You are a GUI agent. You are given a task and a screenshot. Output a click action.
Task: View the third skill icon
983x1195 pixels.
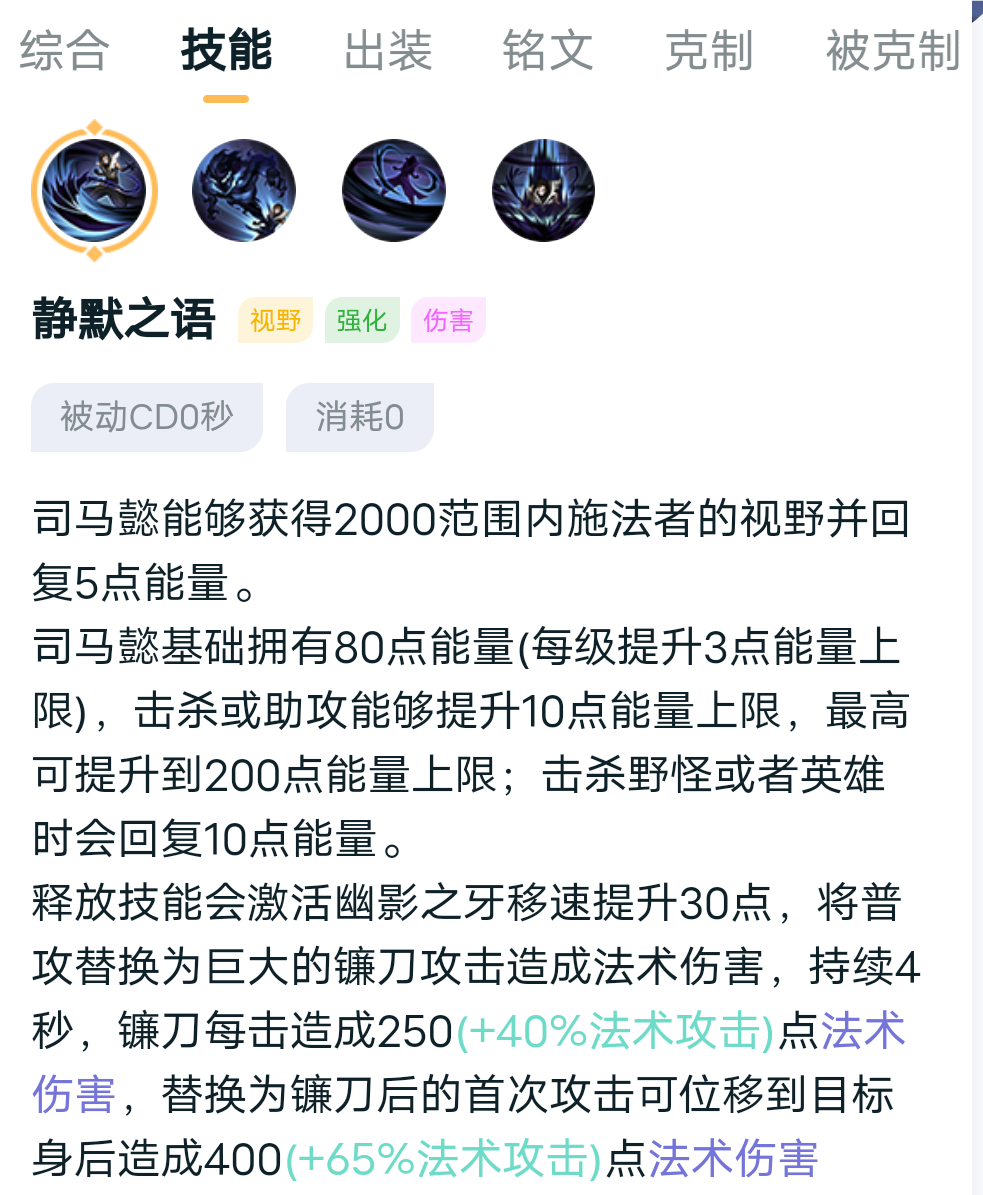click(394, 190)
